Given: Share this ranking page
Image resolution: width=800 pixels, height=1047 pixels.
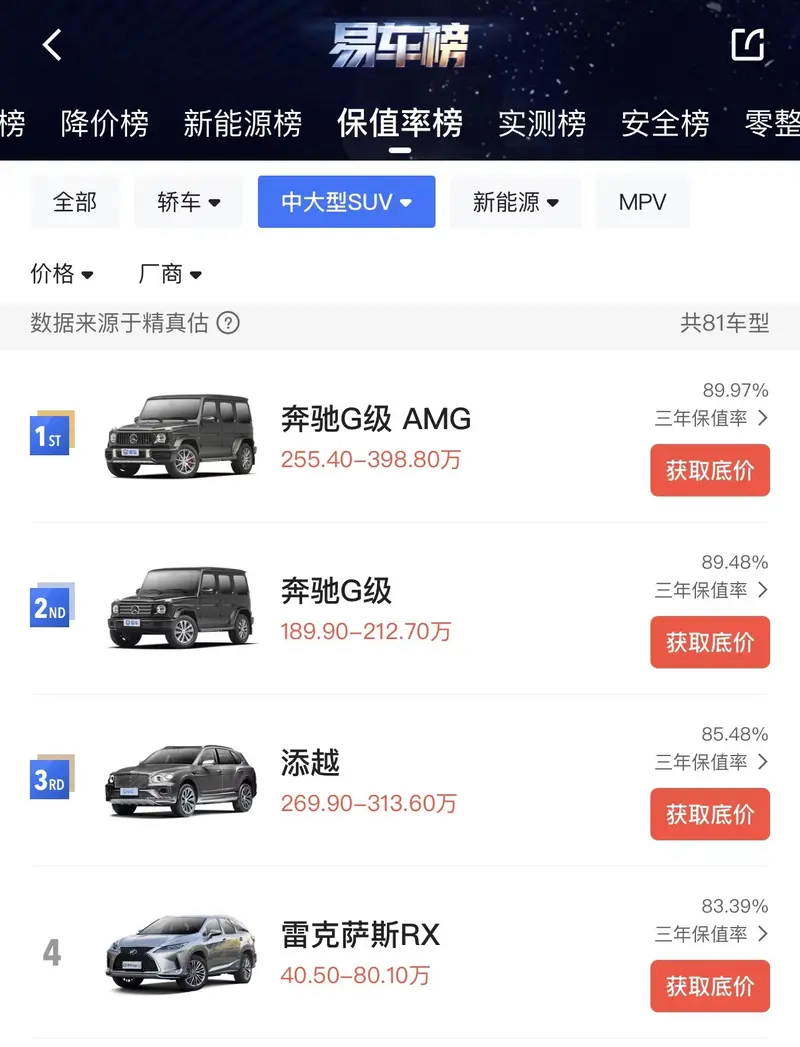Looking at the screenshot, I should click(747, 45).
